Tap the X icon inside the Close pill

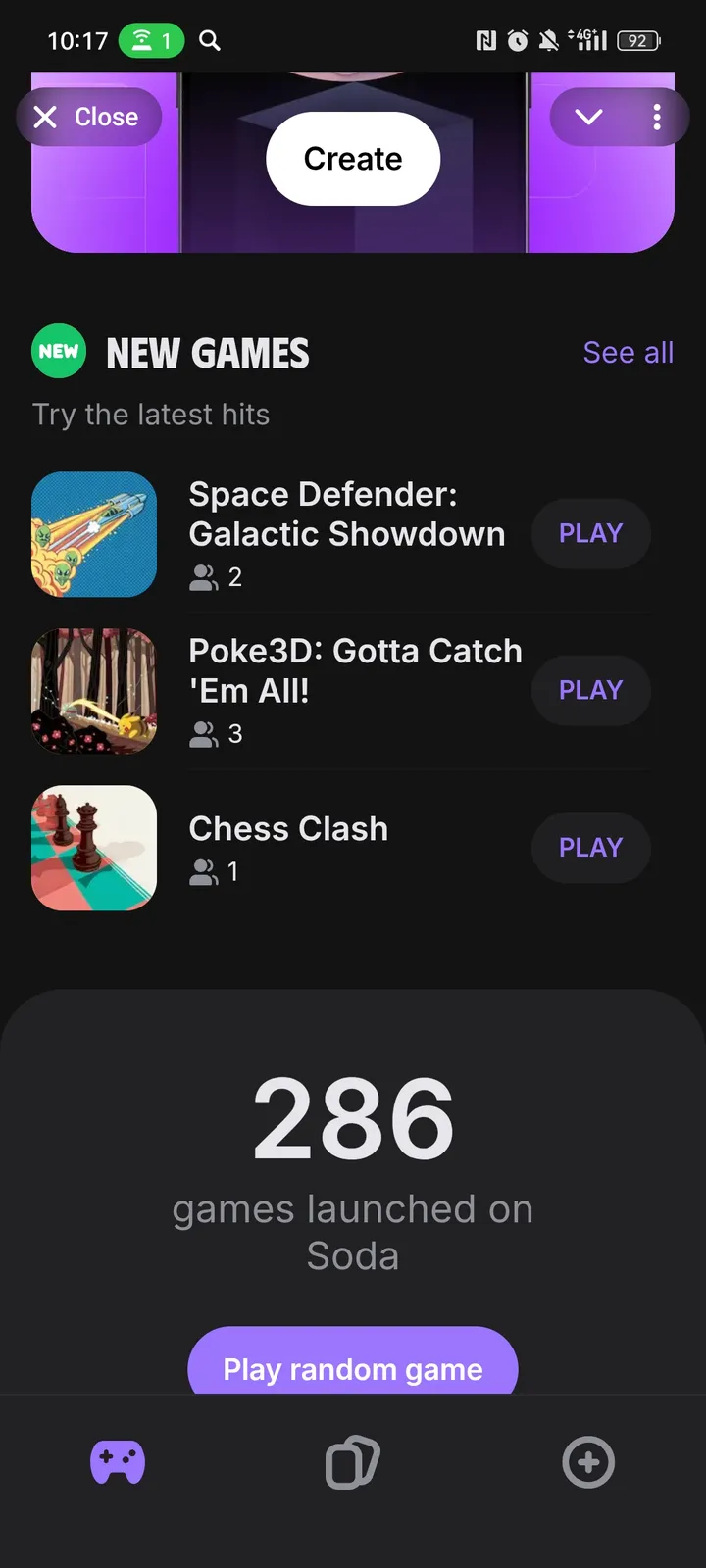tap(45, 117)
